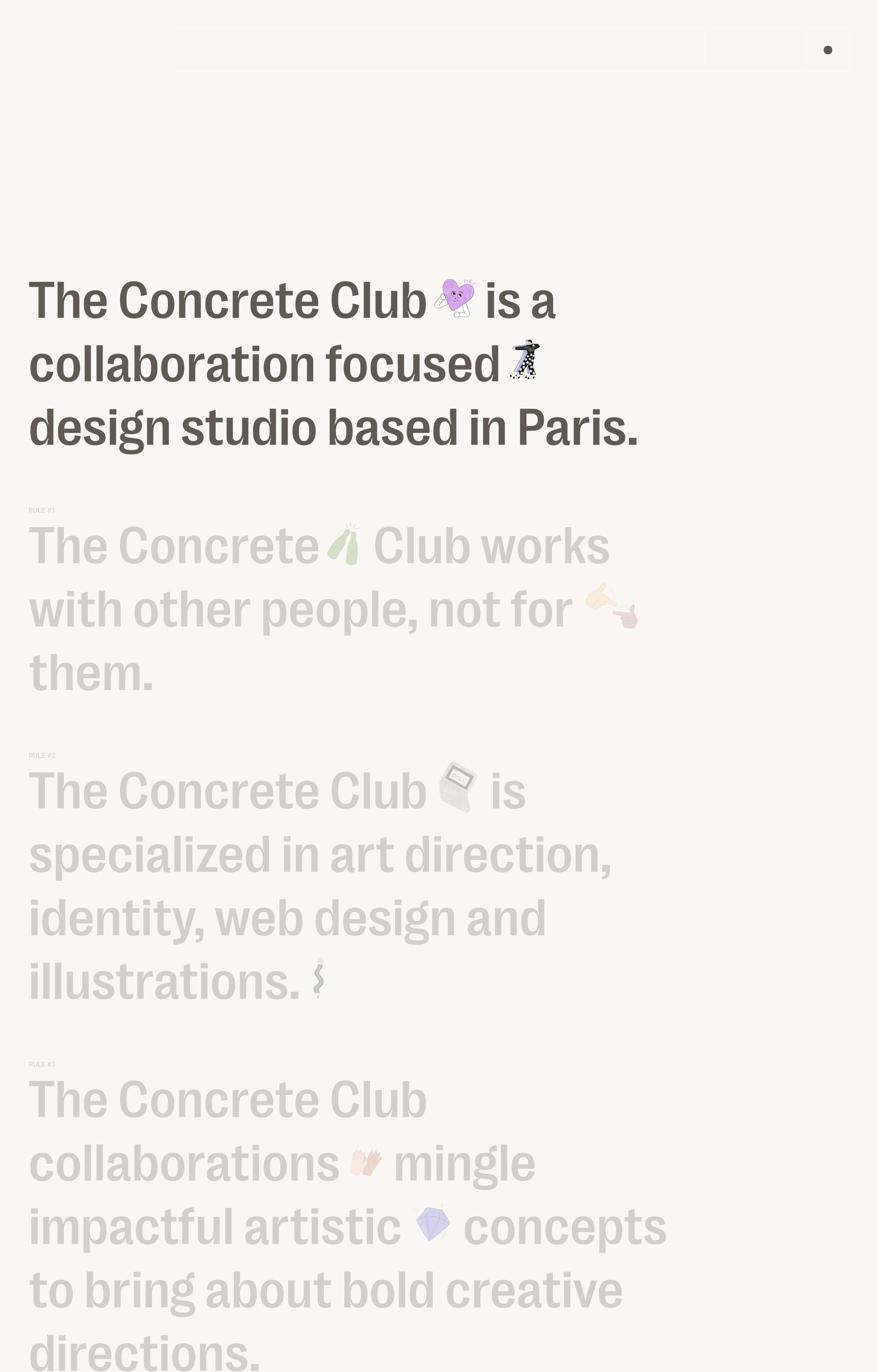Open the dot menu button in header
The image size is (878, 1372).
pos(827,50)
